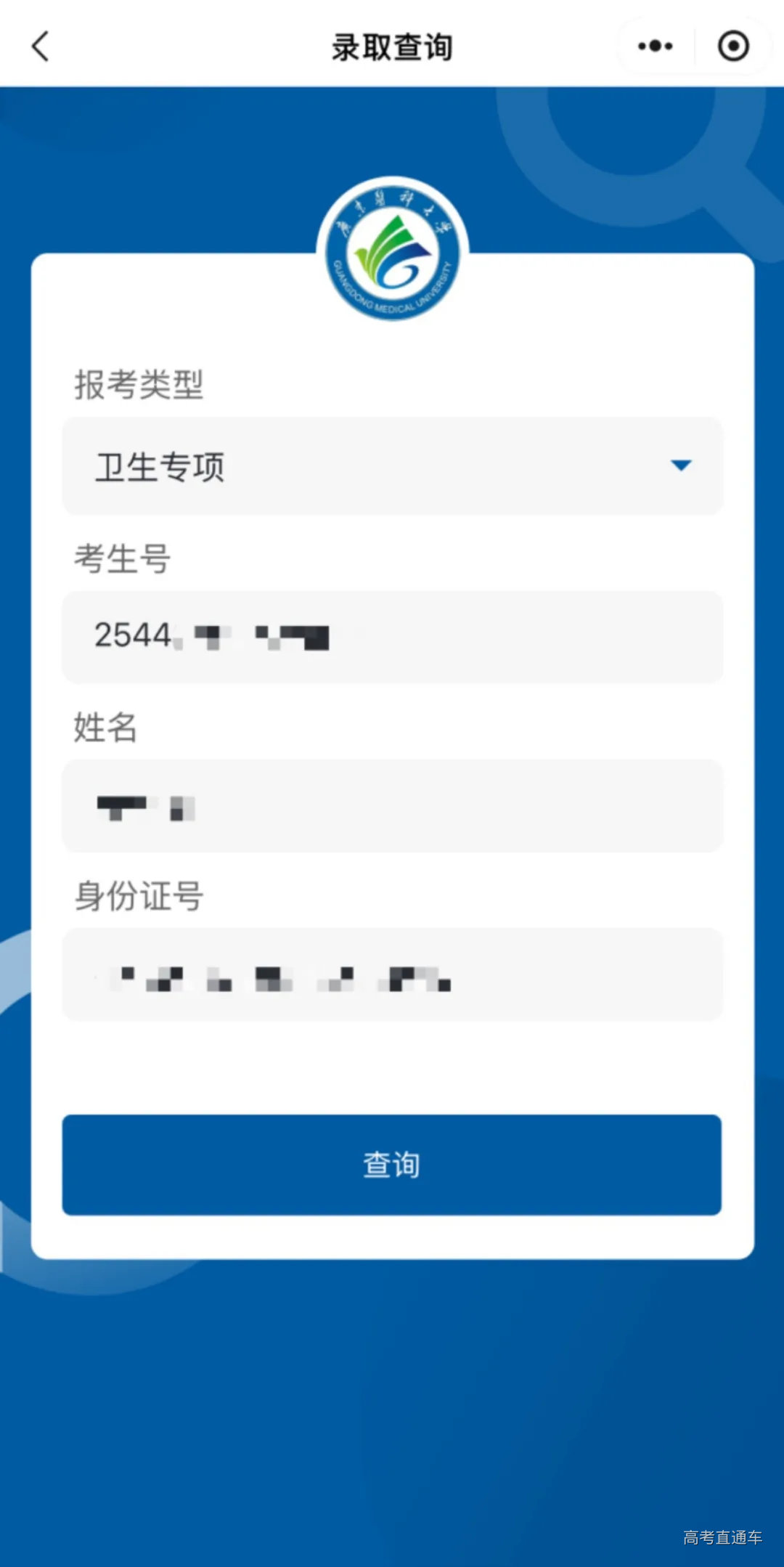Click the 考生号 input field
Image resolution: width=784 pixels, height=1567 pixels.
pos(392,637)
